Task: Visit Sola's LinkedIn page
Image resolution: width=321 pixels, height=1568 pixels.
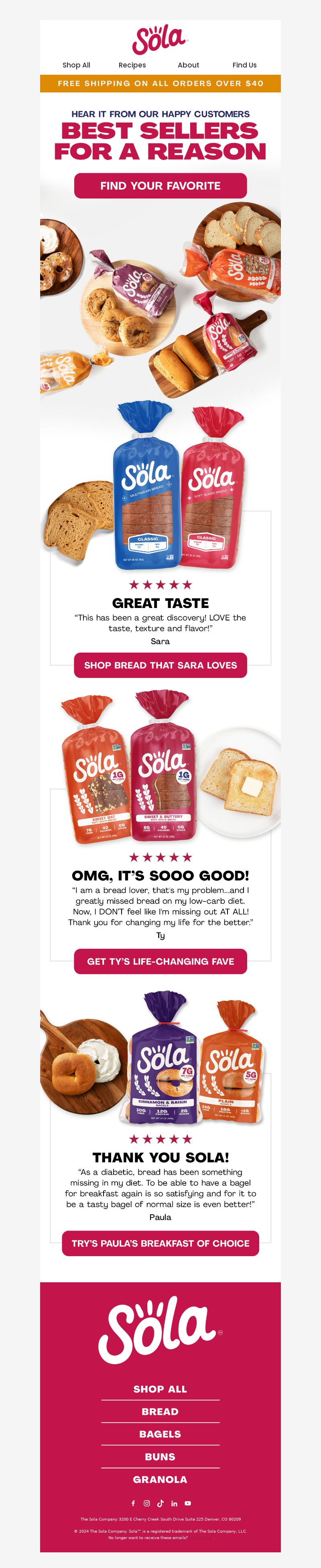Action: point(175,1503)
